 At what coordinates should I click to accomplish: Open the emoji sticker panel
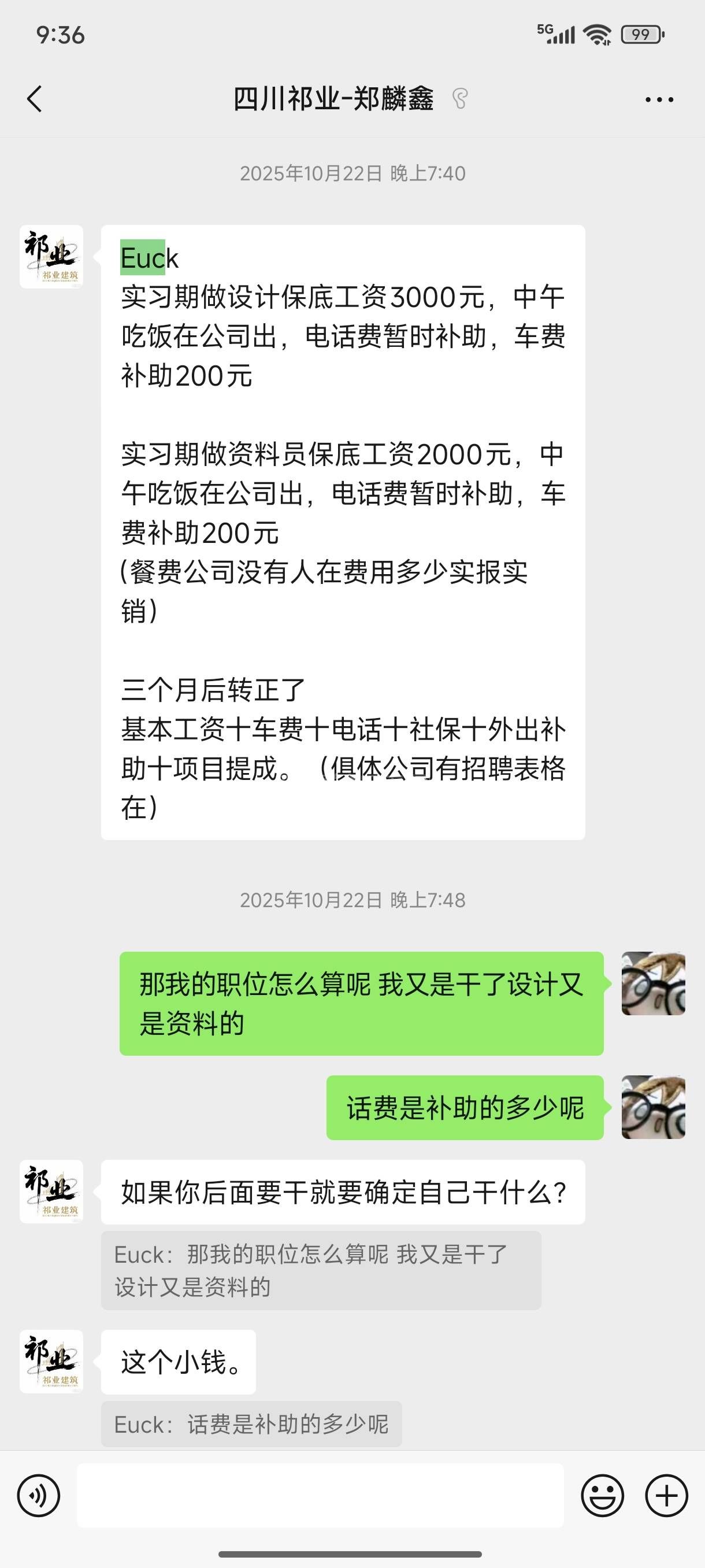tap(602, 1496)
